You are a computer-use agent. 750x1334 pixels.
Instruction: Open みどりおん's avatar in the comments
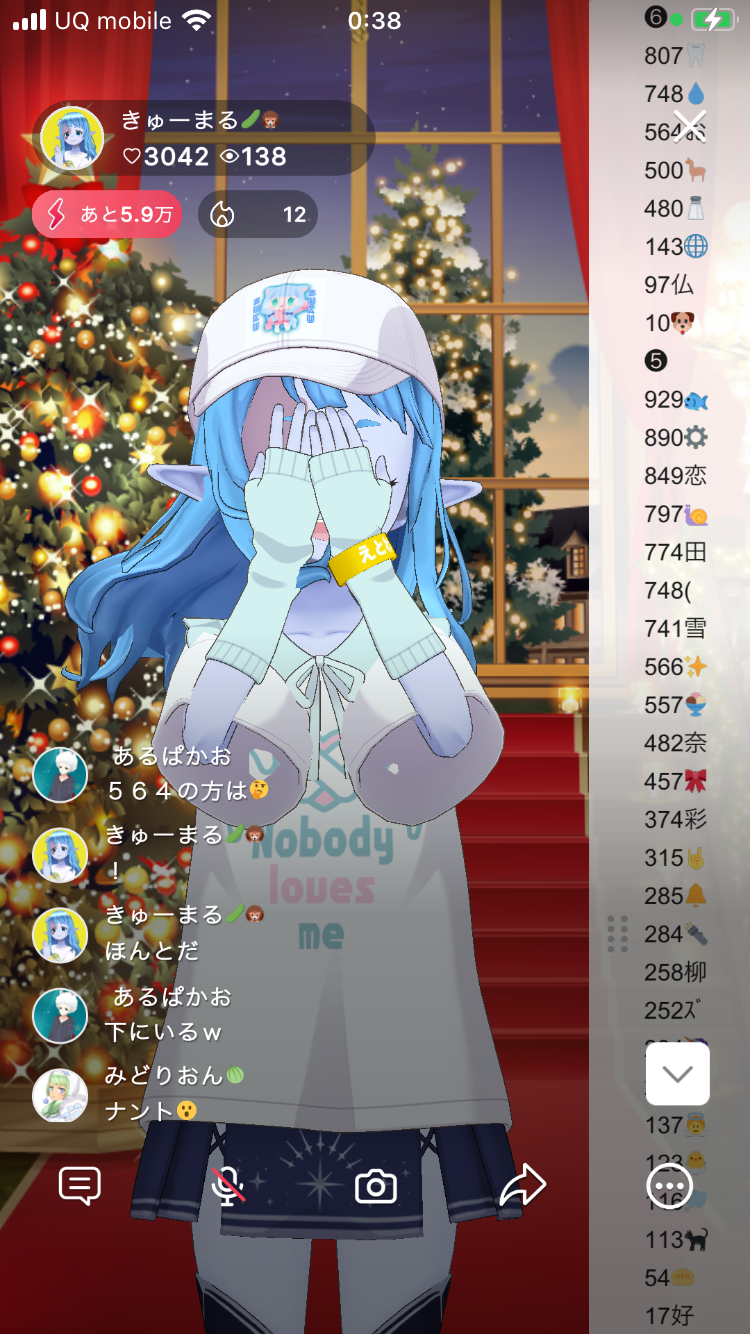pos(60,1094)
